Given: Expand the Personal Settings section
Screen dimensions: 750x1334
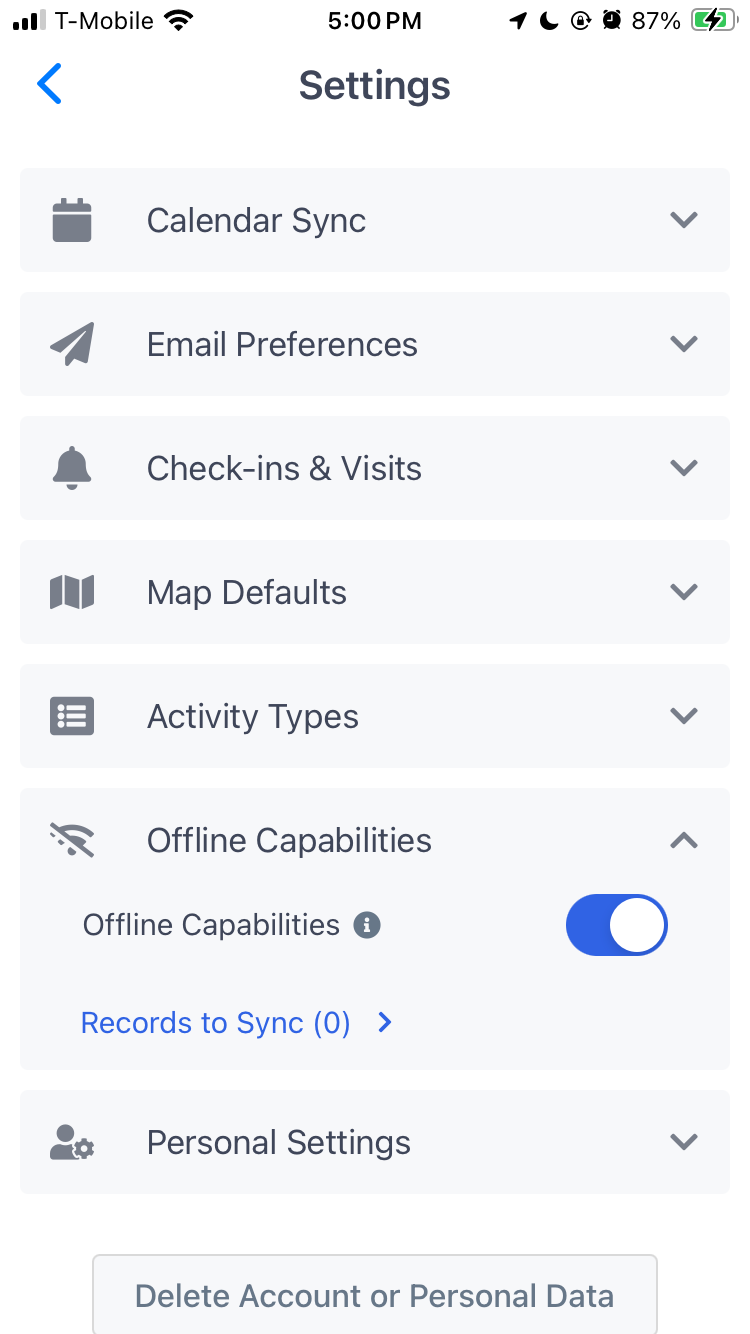Looking at the screenshot, I should [x=375, y=1142].
